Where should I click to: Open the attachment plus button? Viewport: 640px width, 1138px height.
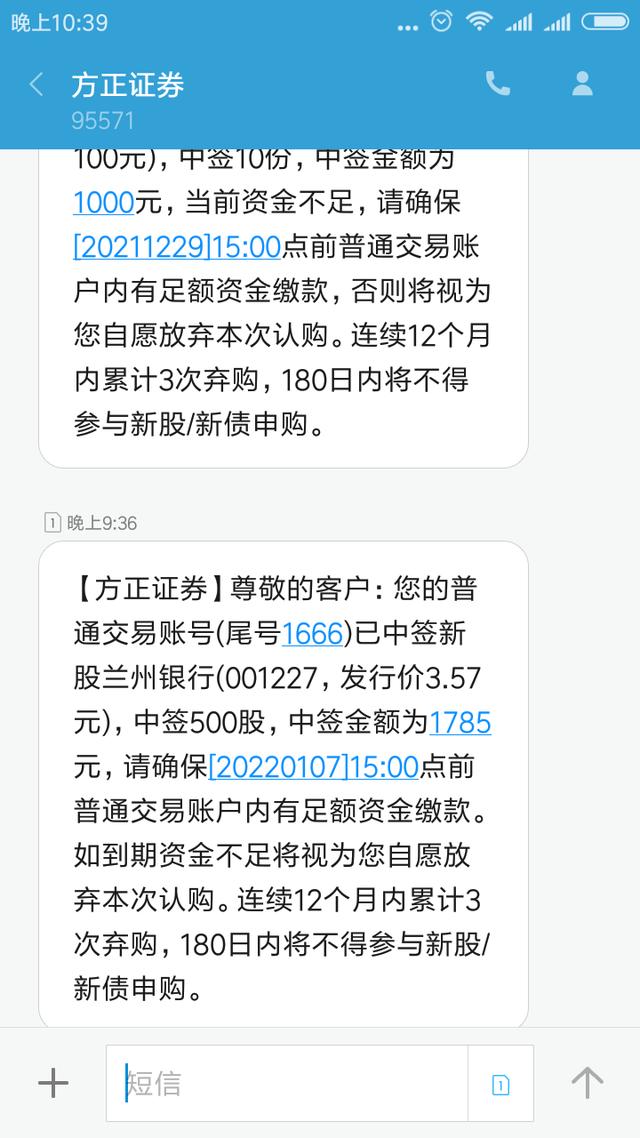coord(54,1083)
